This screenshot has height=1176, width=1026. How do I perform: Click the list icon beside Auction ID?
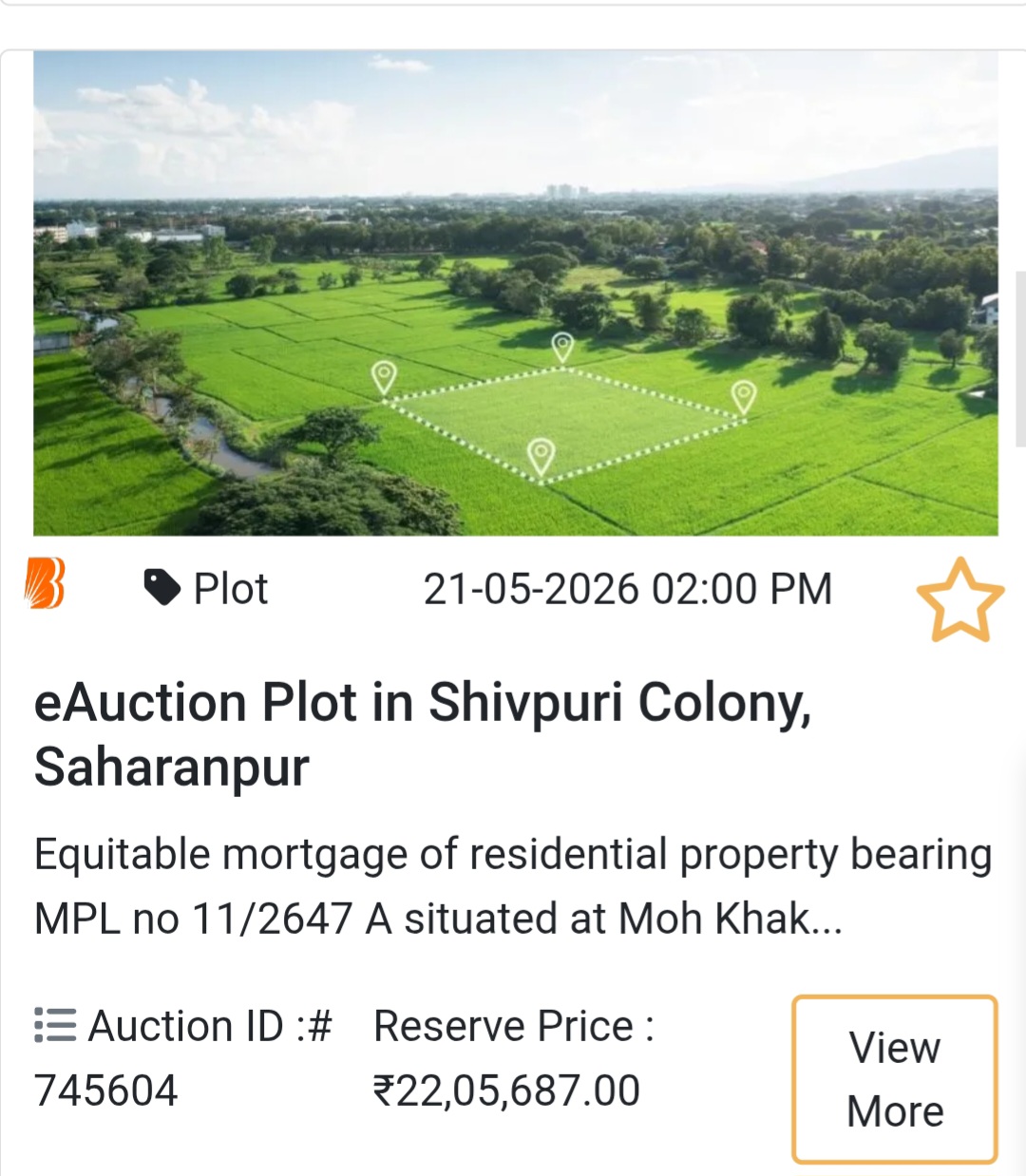52,1024
